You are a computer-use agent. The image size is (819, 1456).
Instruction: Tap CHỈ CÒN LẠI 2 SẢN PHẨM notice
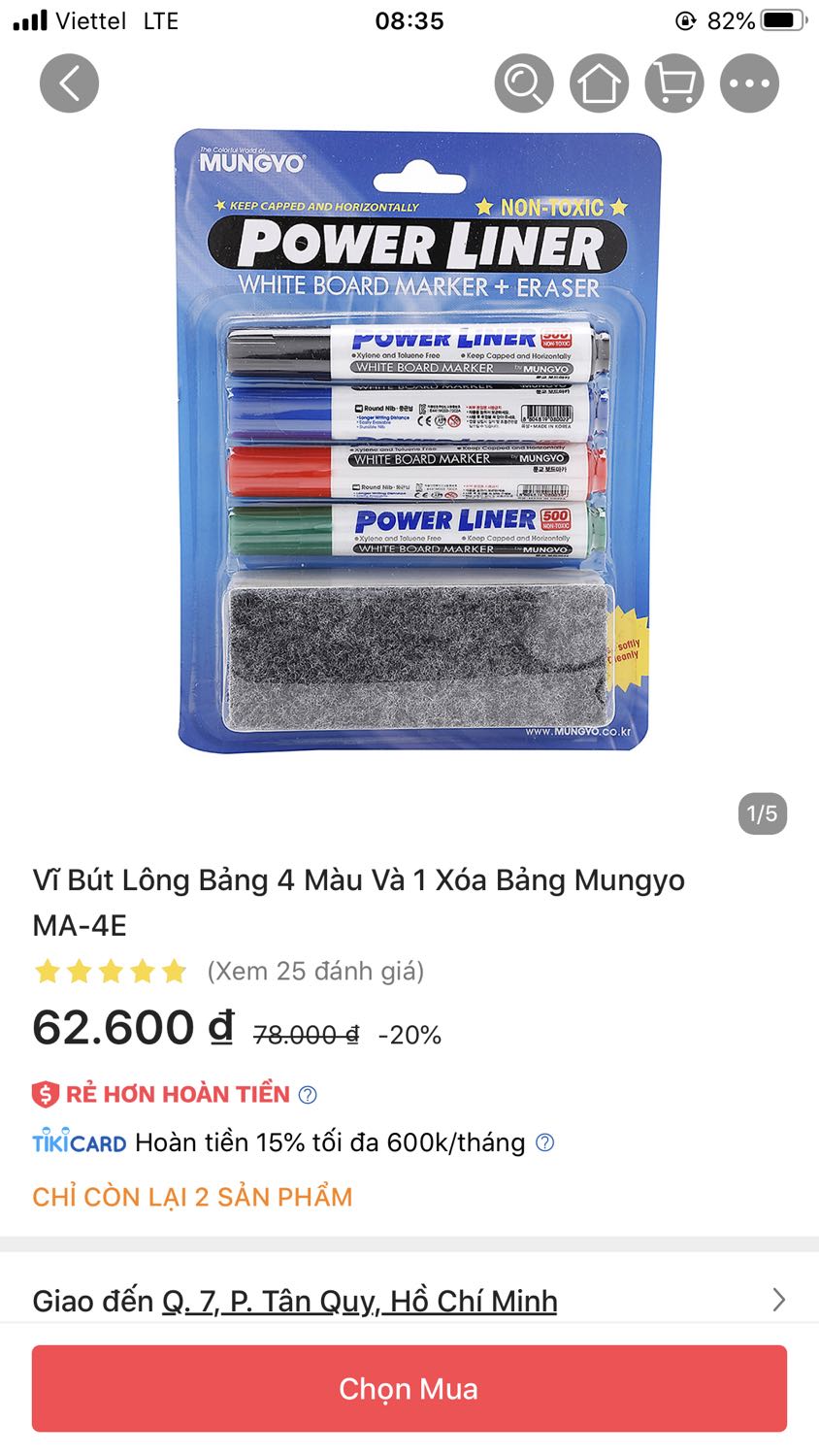click(191, 1196)
